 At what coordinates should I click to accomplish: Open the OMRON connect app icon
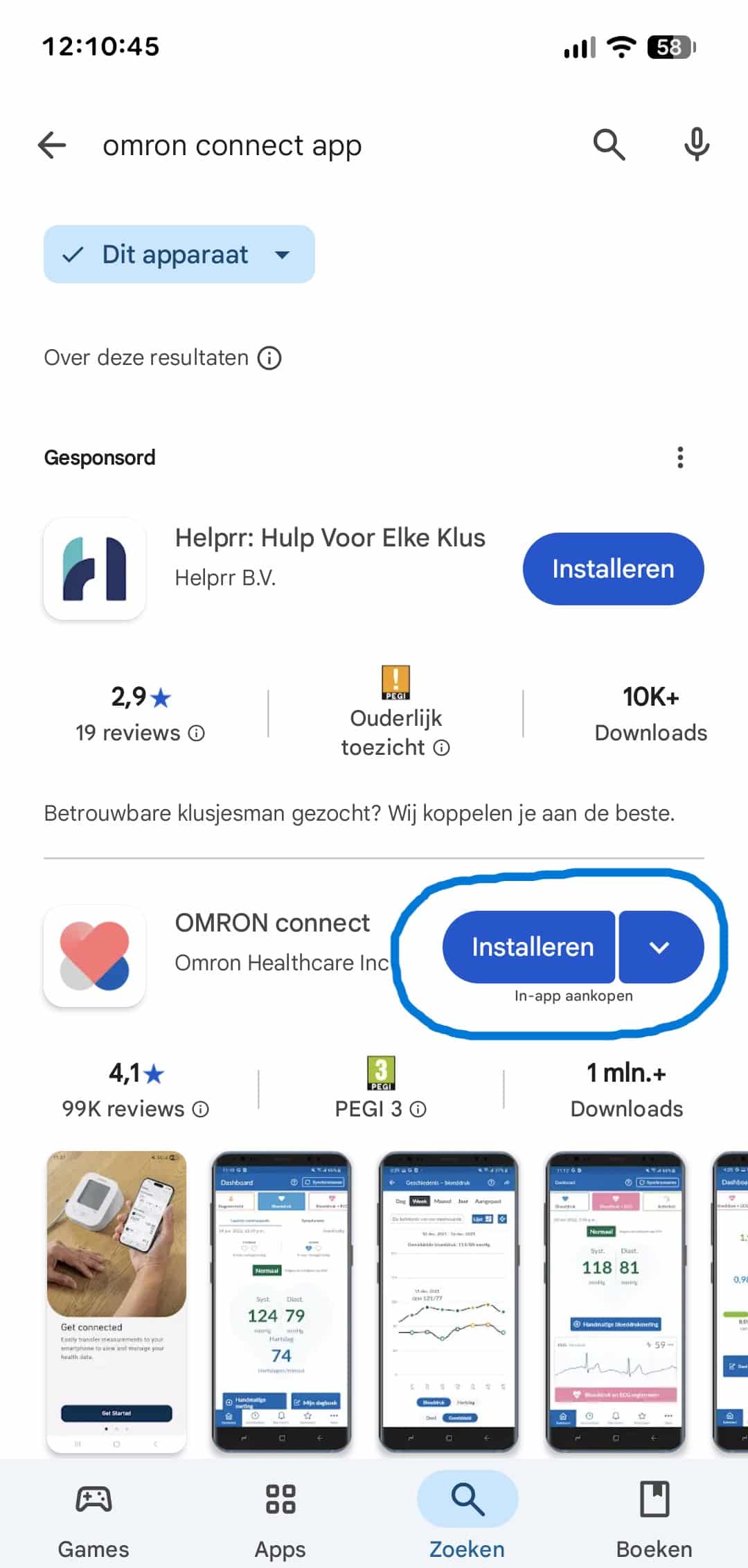pos(95,956)
